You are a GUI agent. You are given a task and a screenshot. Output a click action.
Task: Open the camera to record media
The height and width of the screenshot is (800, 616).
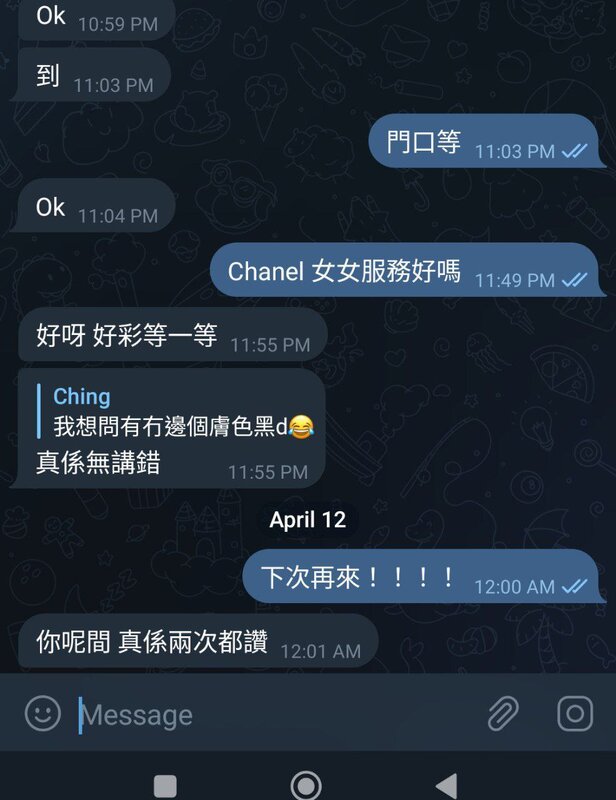coord(575,714)
